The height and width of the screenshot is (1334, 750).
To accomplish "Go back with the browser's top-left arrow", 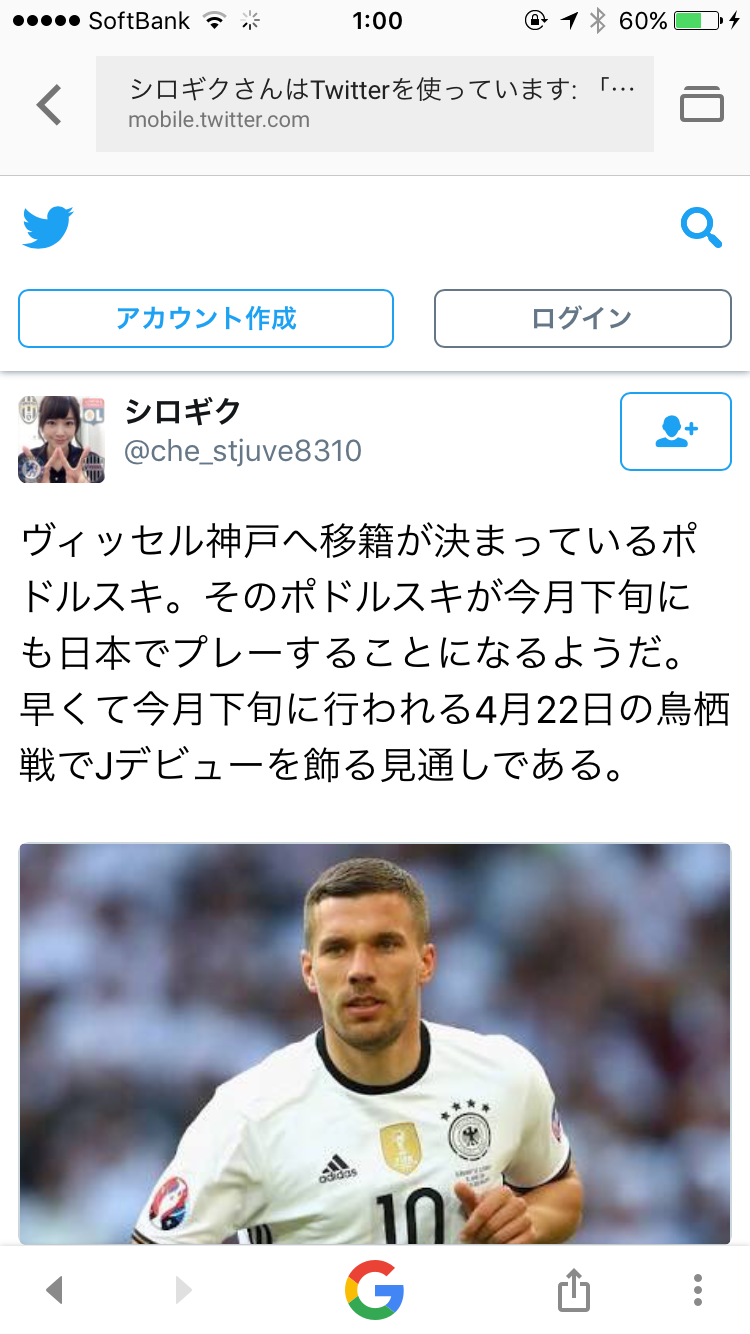I will (x=48, y=104).
